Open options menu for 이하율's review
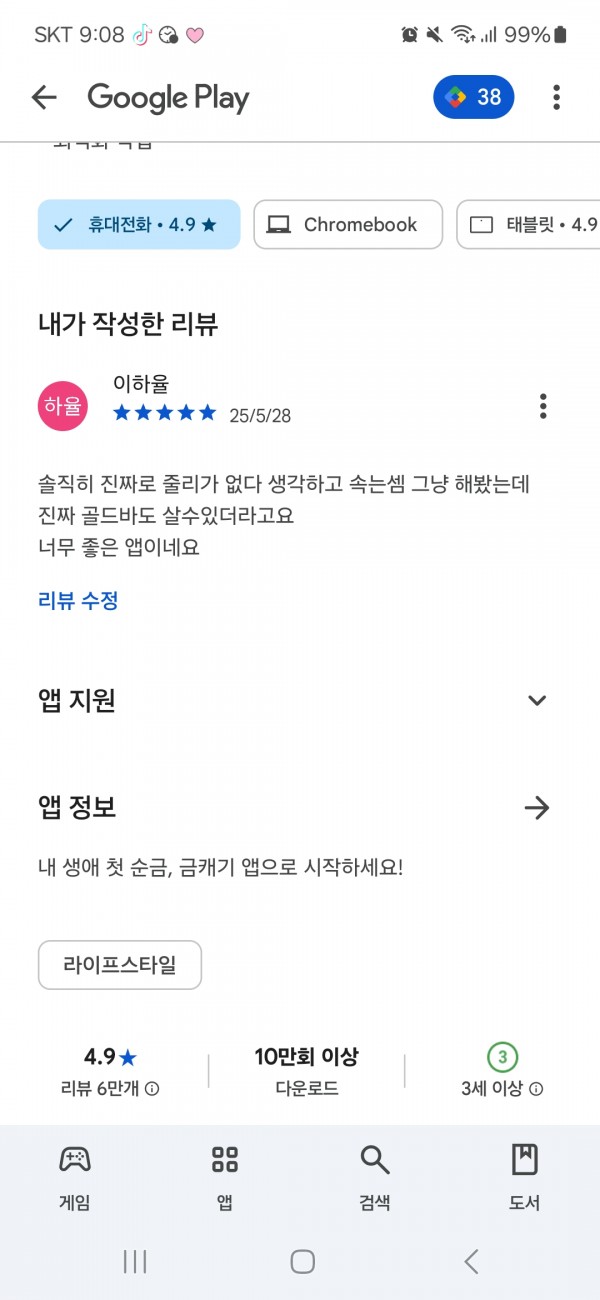The height and width of the screenshot is (1300, 600). [x=543, y=406]
